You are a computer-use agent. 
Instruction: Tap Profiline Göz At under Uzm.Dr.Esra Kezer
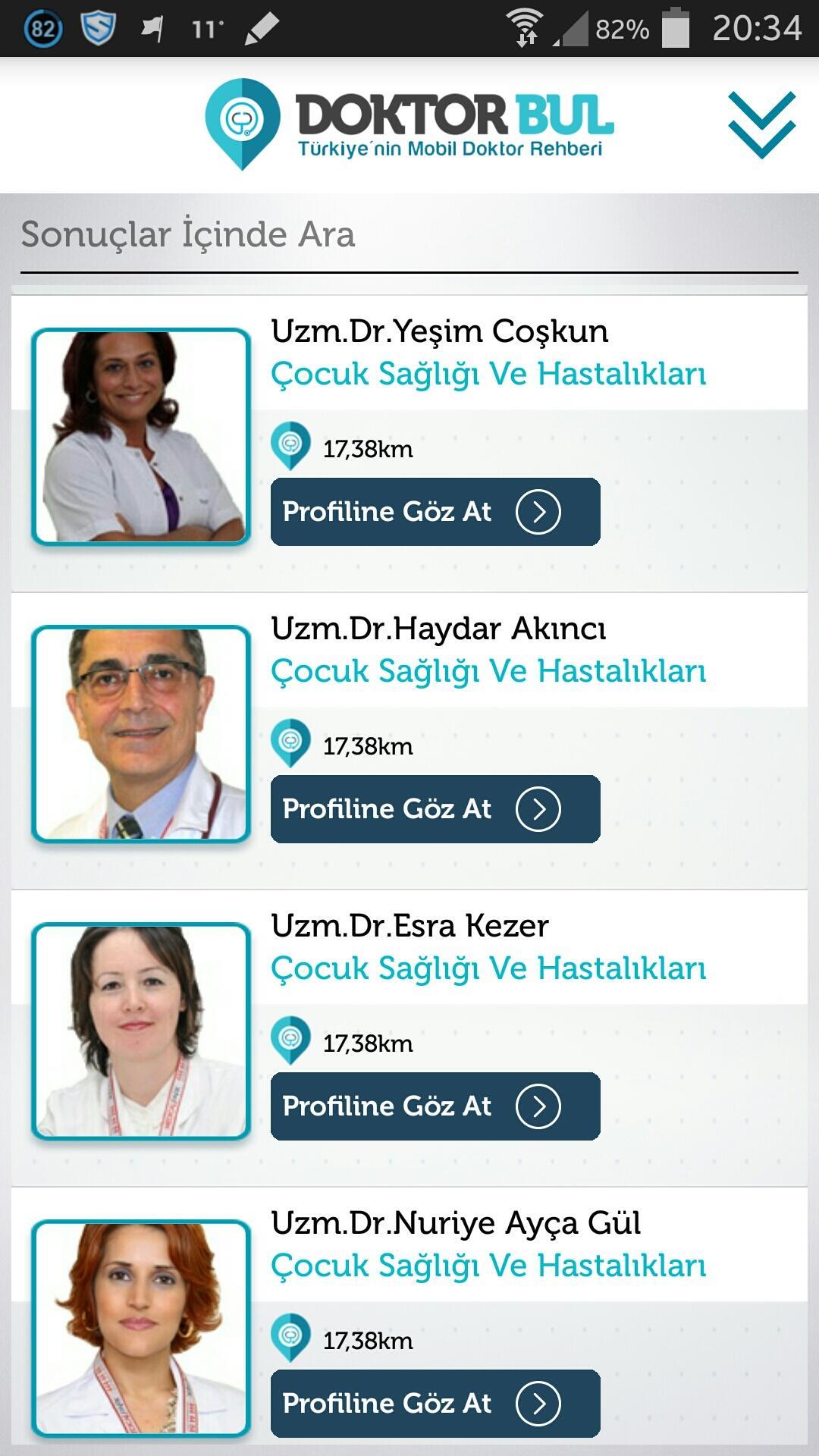tap(435, 1106)
